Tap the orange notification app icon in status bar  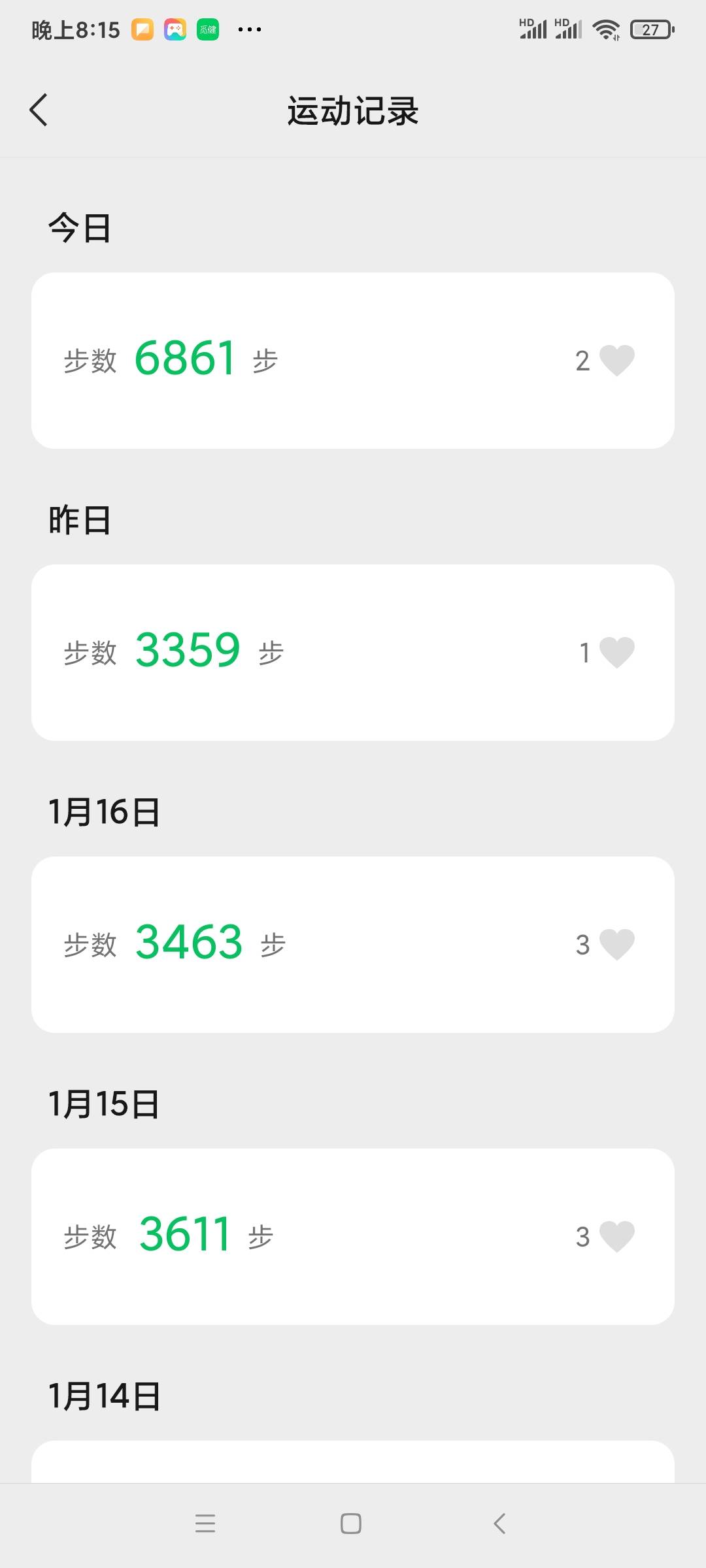coord(141,29)
